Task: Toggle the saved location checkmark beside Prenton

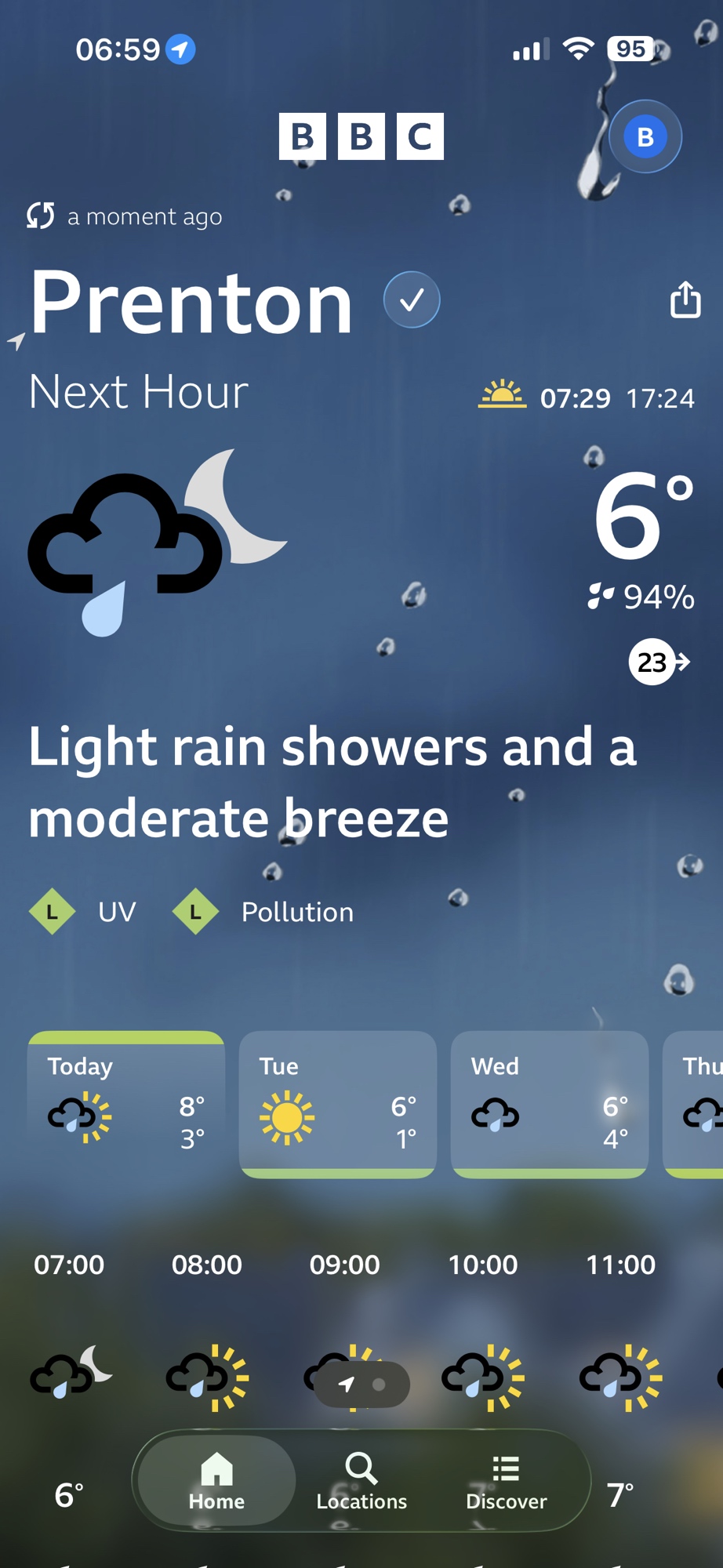Action: 412,299
